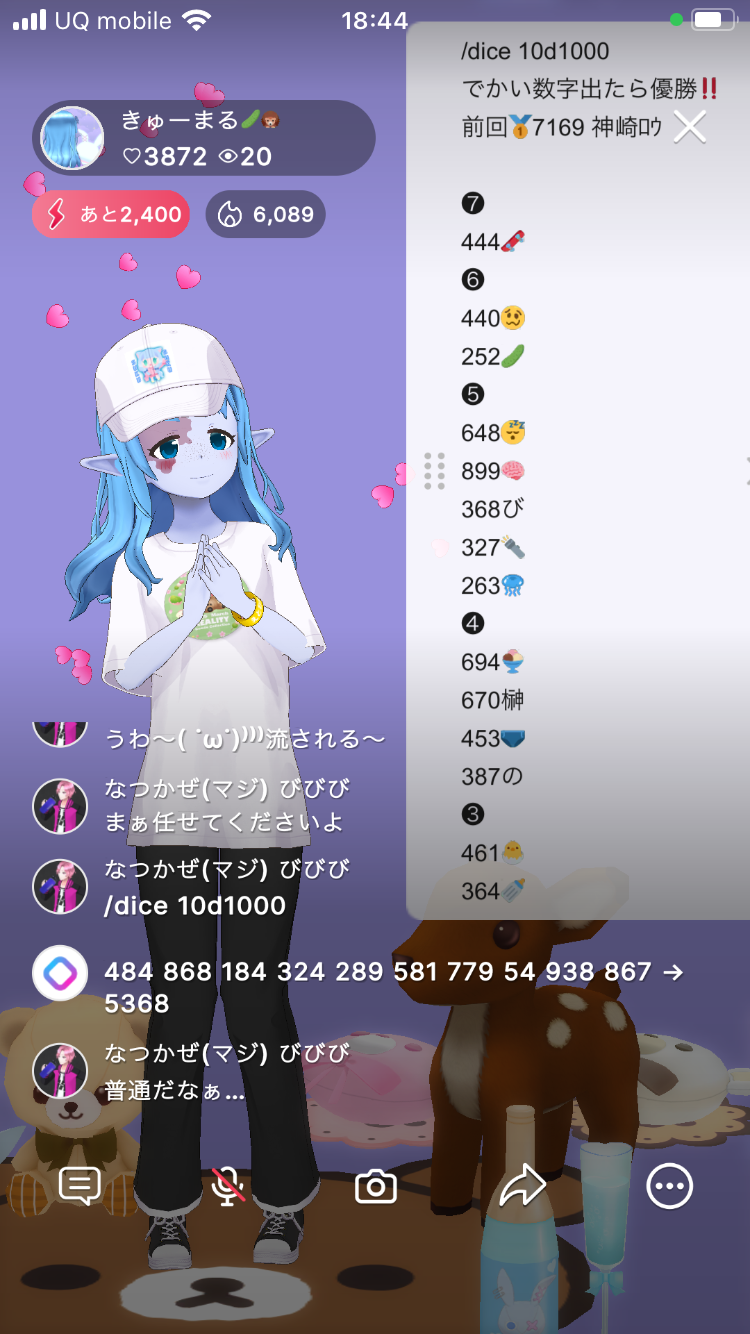Open the more options menu
The image size is (750, 1334).
[669, 1187]
